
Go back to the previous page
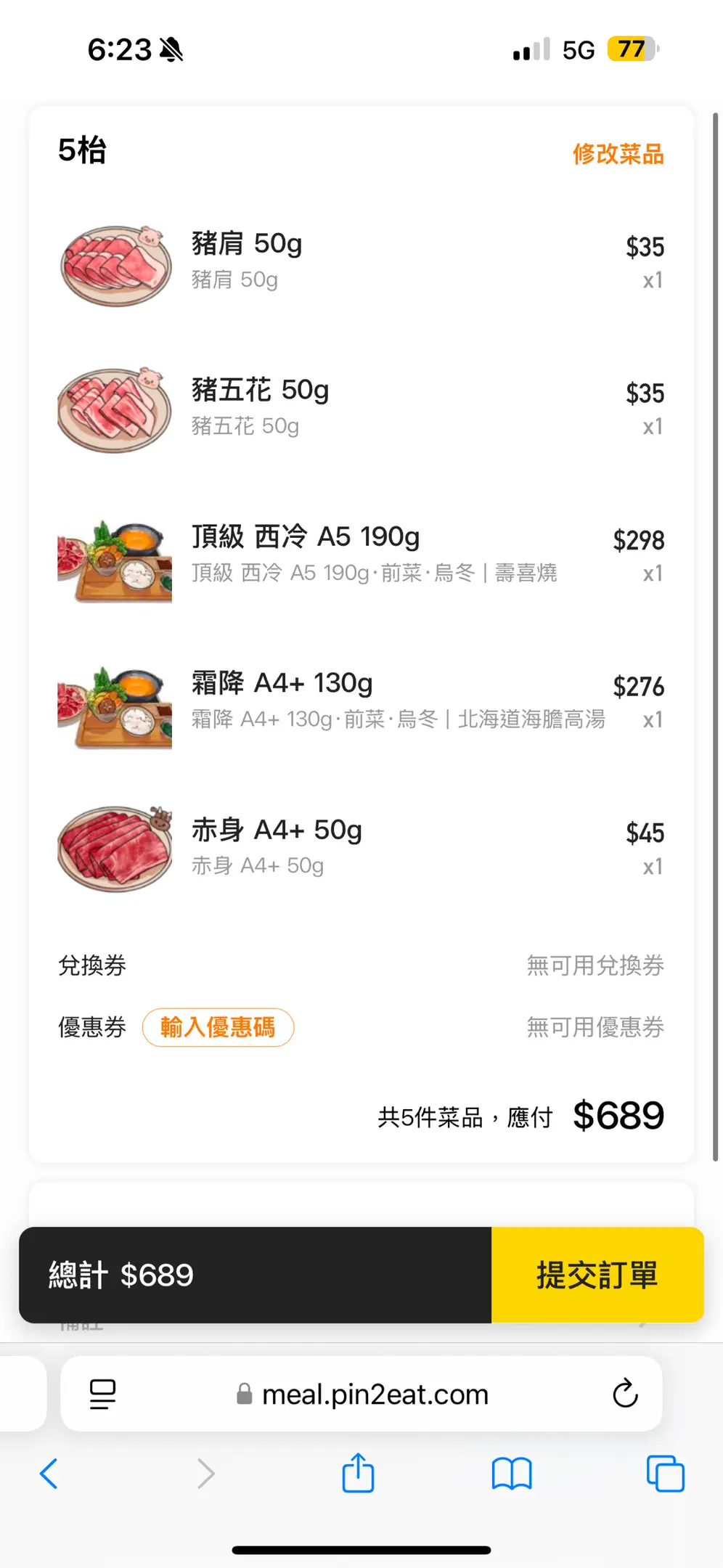[x=49, y=1474]
